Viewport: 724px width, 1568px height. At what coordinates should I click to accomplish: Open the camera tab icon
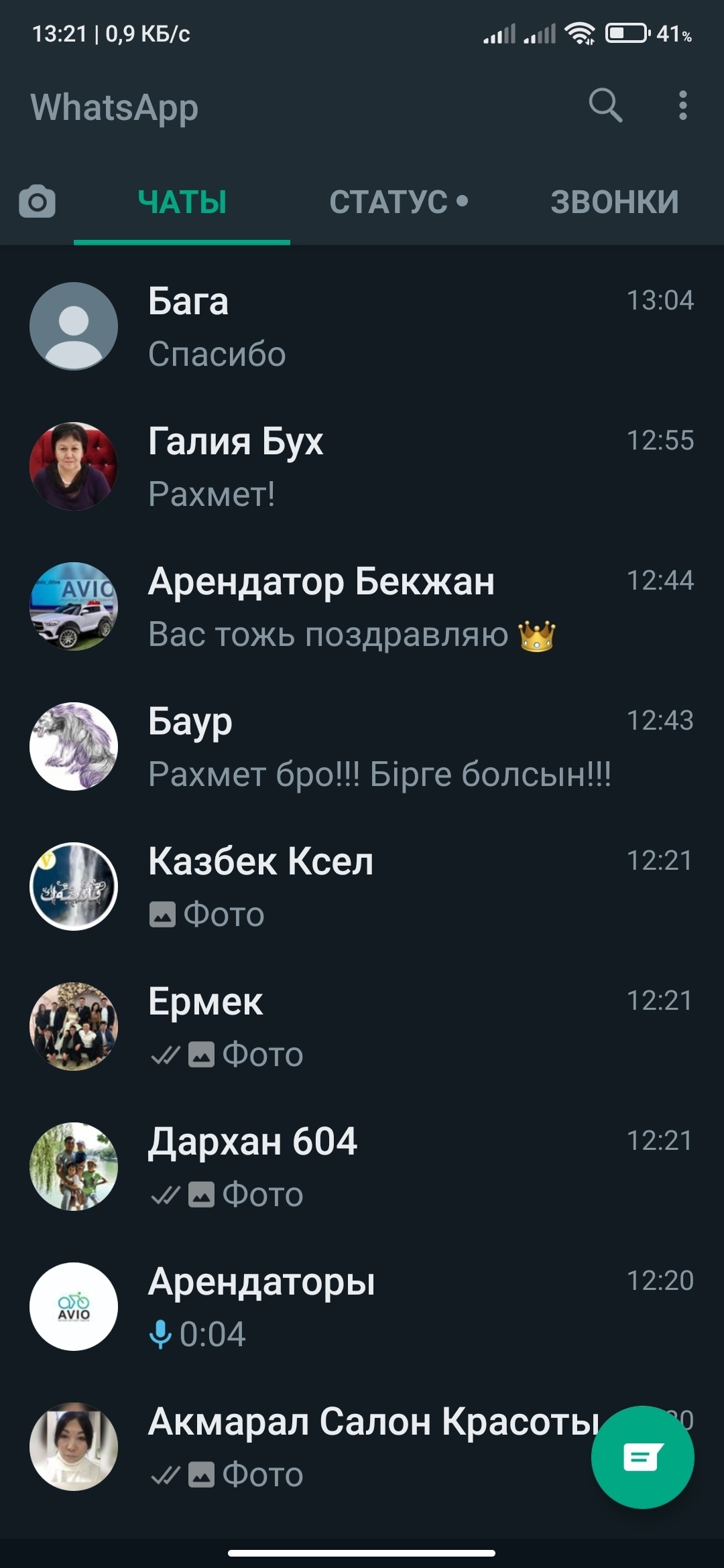tap(37, 202)
